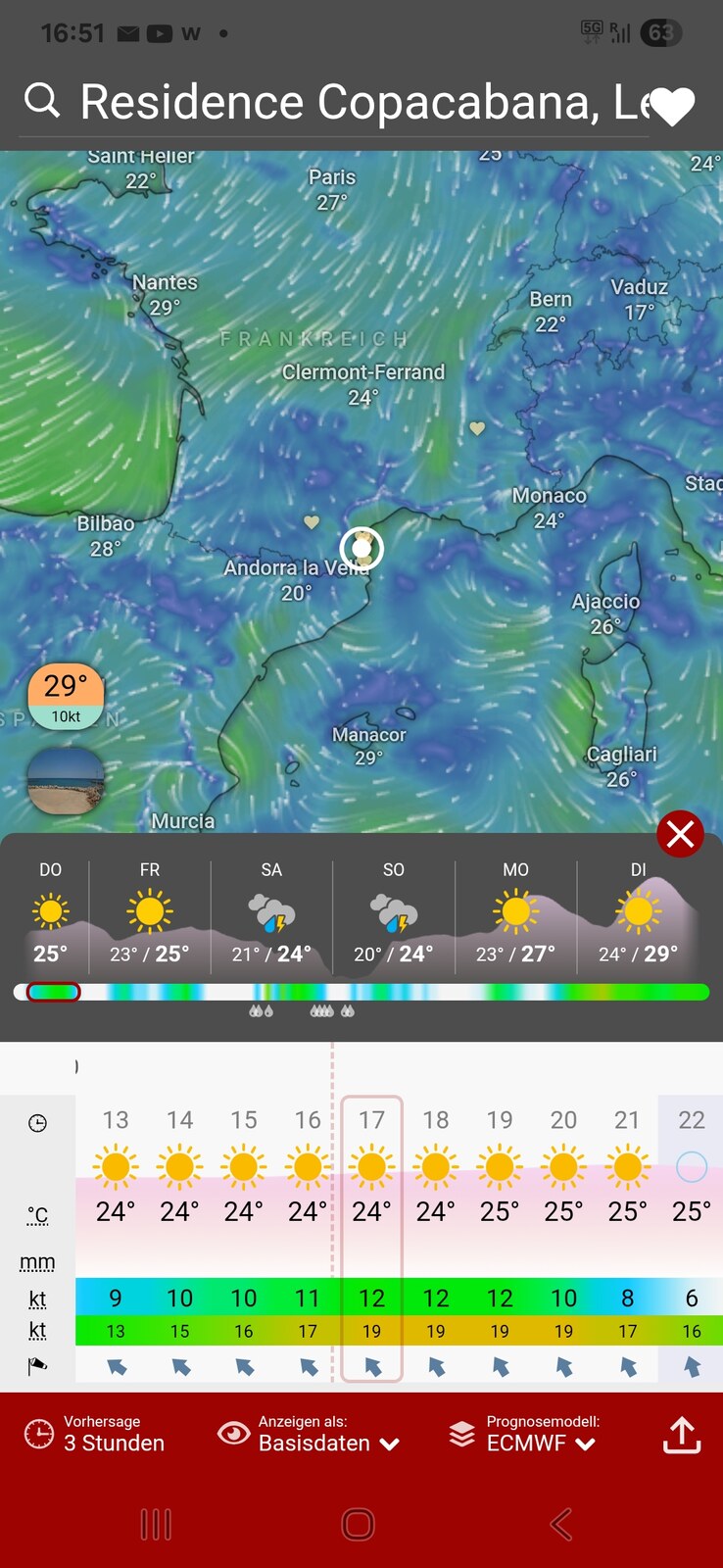Viewport: 723px width, 1568px height.
Task: Tap the Monaco 24° map label
Action: click(549, 508)
